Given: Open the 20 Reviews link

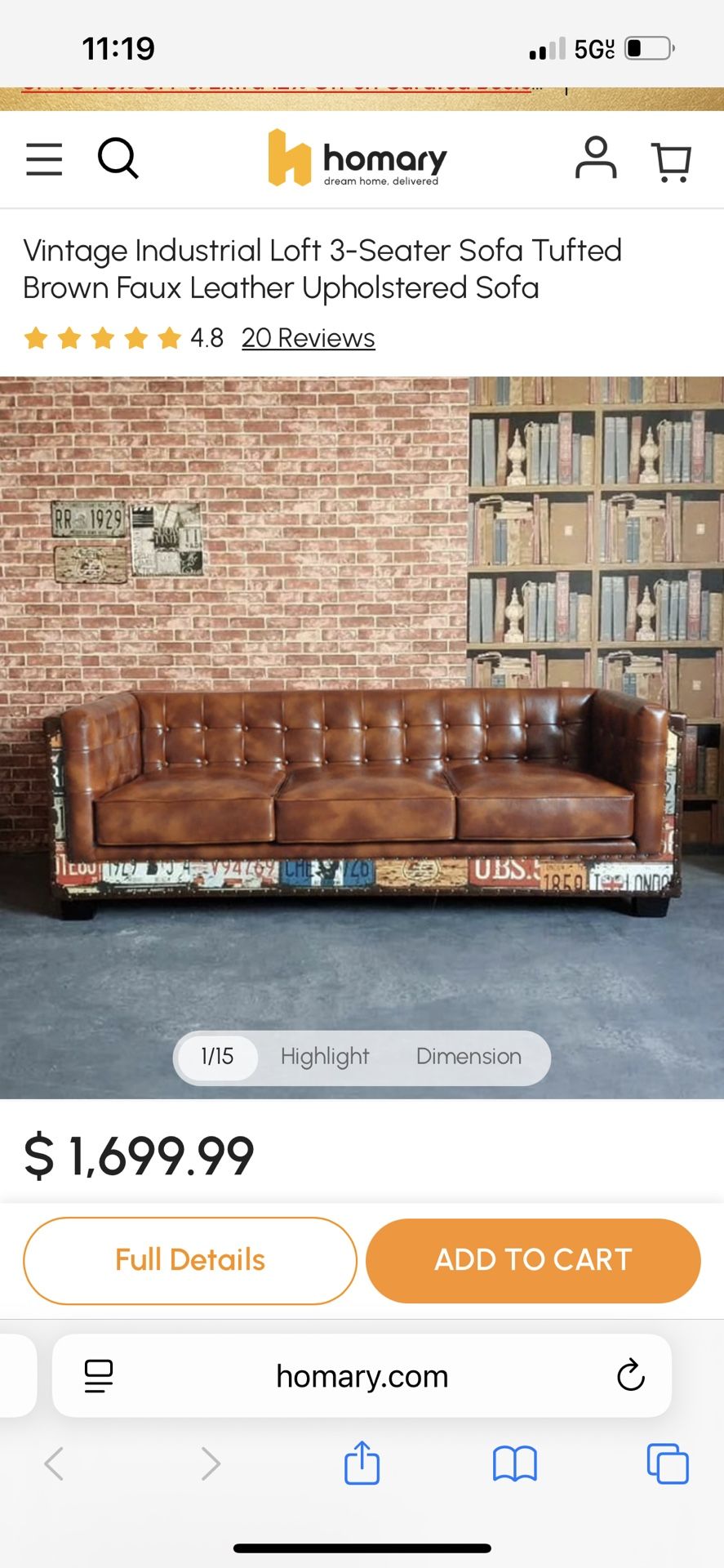Looking at the screenshot, I should [x=307, y=337].
